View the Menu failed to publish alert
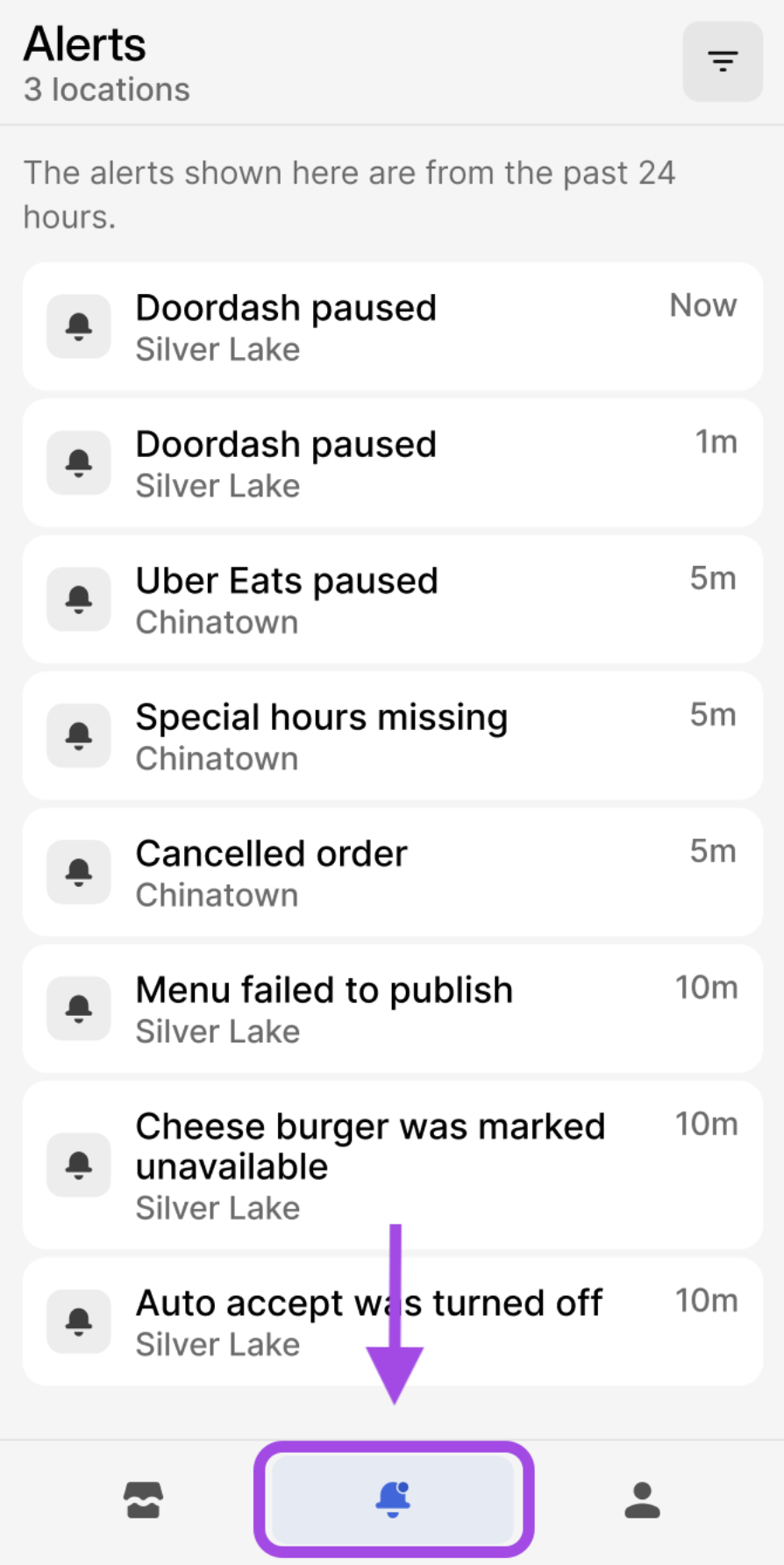This screenshot has height=1565, width=784. click(392, 1009)
